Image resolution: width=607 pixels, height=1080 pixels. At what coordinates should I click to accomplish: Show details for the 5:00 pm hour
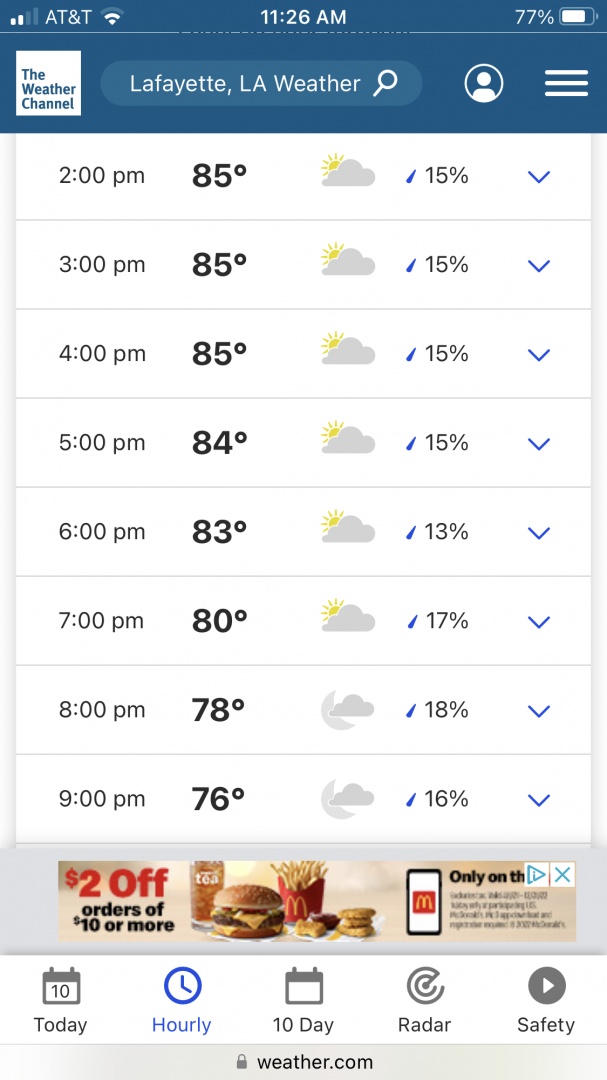coord(539,444)
